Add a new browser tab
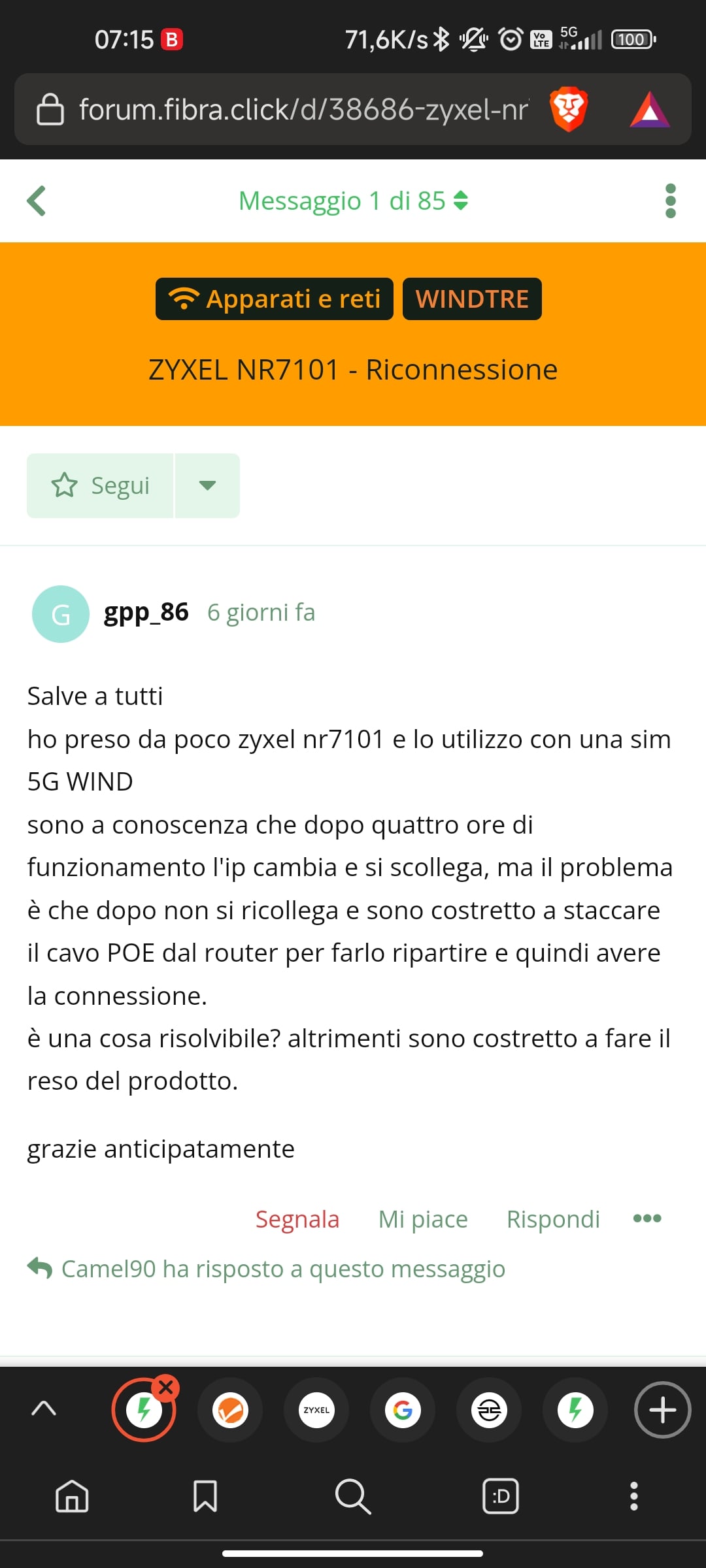This screenshot has width=706, height=1568. tap(662, 1410)
